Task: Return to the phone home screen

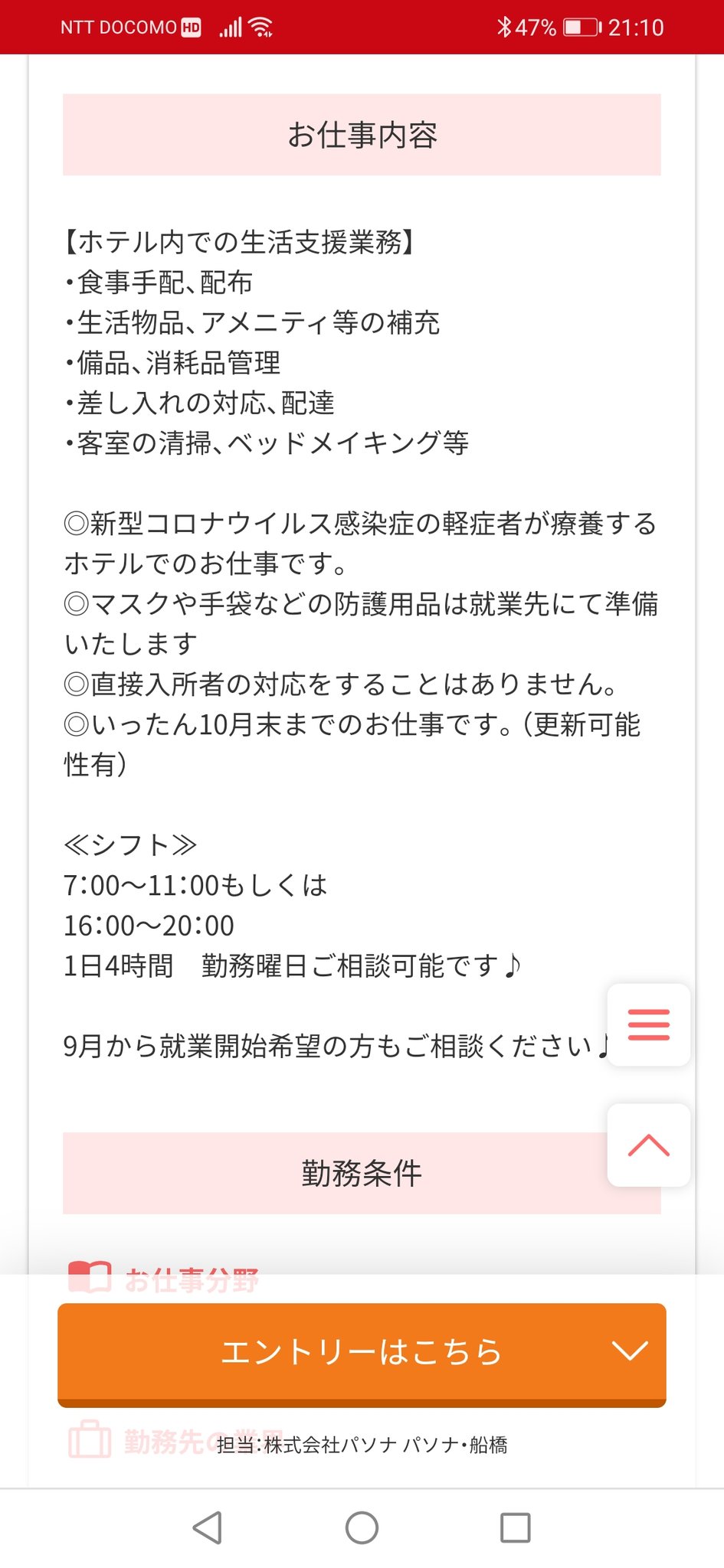Action: (x=362, y=1527)
